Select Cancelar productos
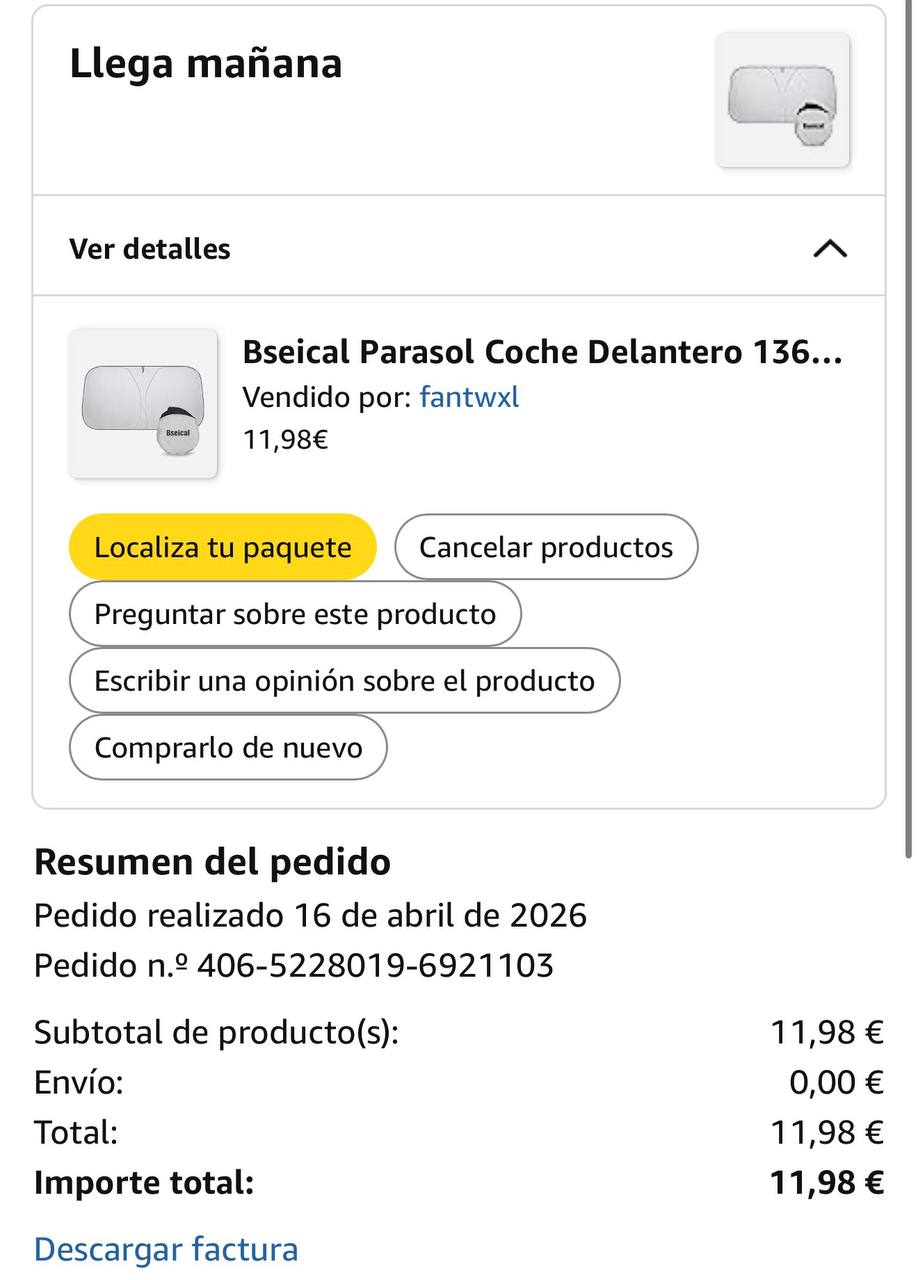This screenshot has width=918, height=1280. click(546, 547)
